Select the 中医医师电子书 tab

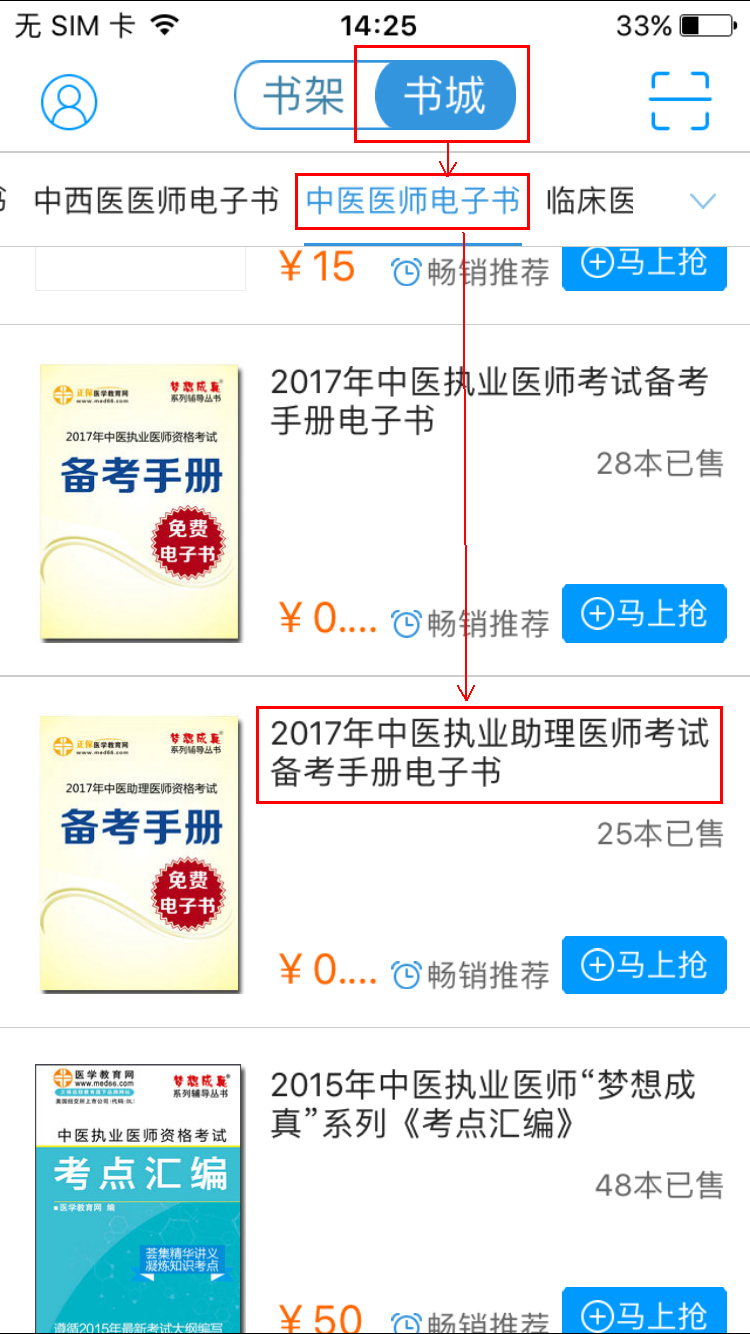[412, 200]
